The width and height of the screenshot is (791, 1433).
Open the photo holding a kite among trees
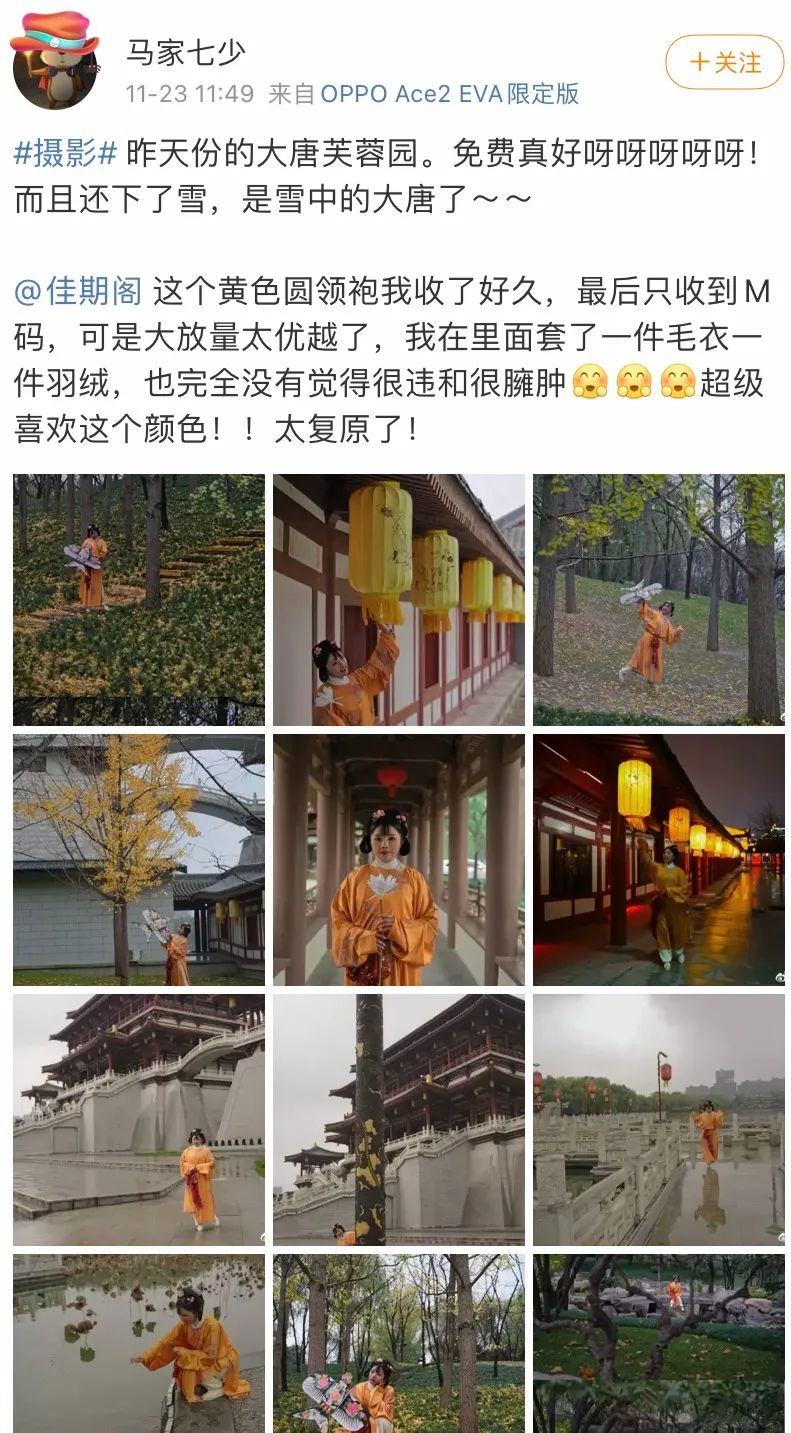399,1343
